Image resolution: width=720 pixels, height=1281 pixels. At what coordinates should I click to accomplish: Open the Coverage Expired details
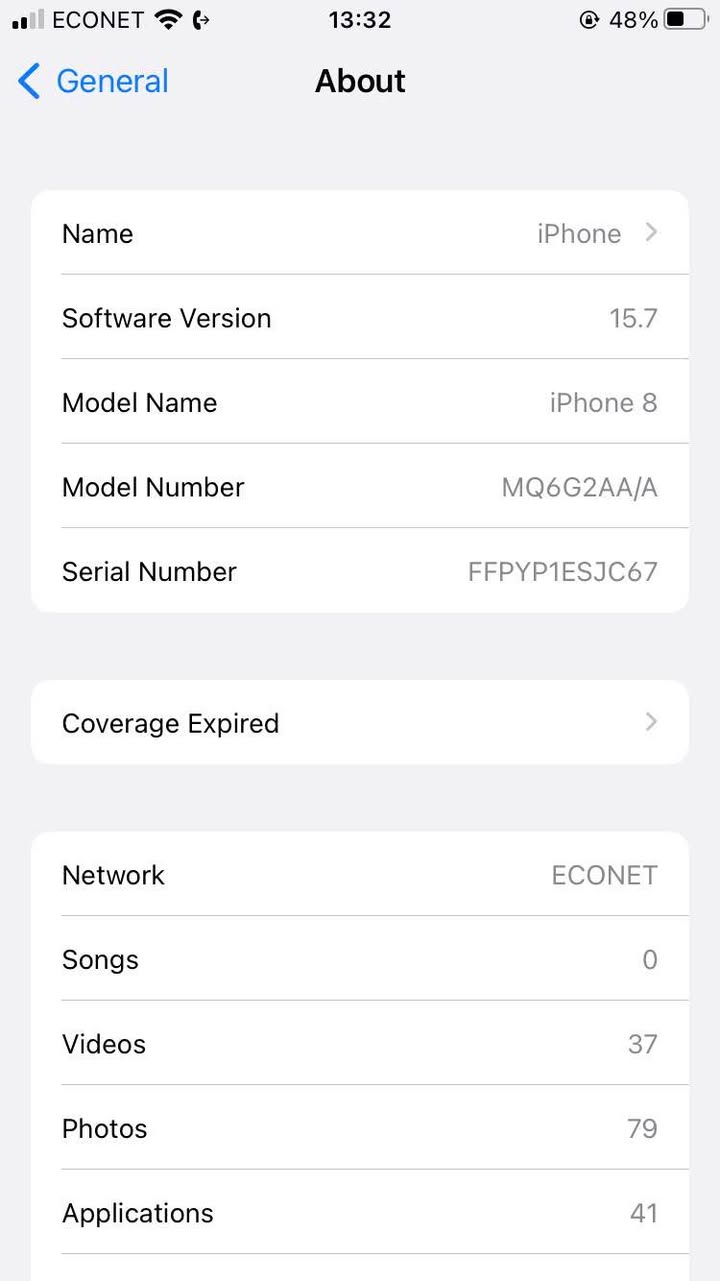click(360, 723)
